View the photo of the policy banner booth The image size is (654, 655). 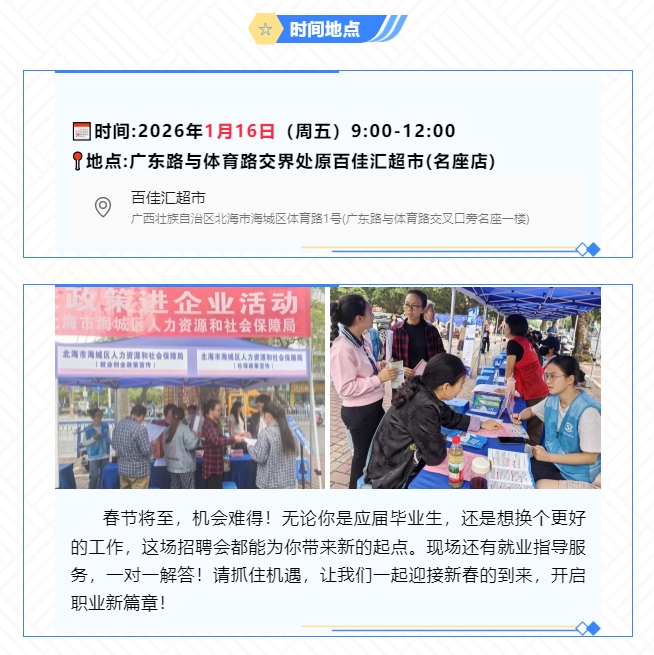tap(190, 388)
